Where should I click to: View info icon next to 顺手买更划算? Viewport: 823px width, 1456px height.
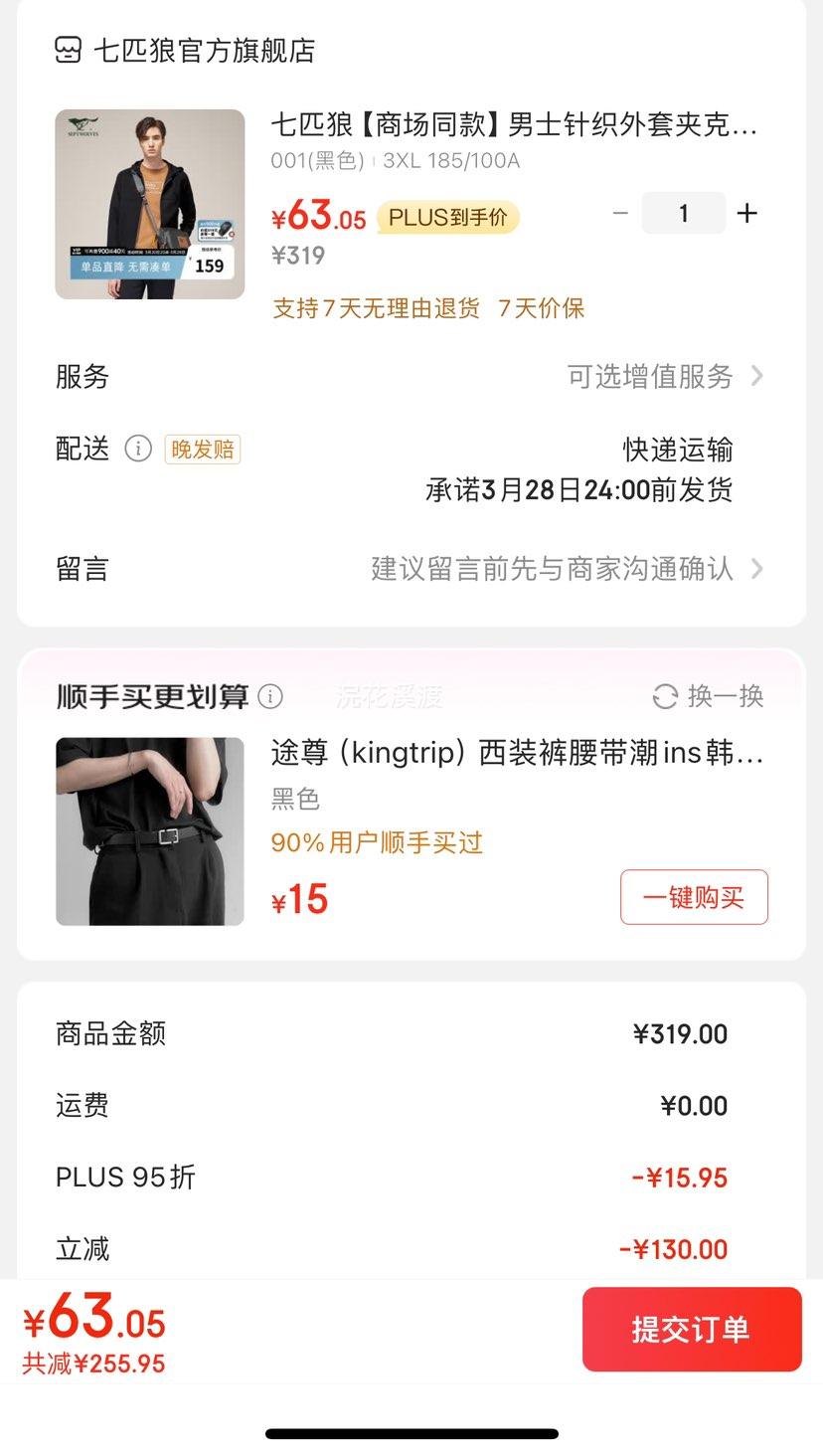click(270, 696)
